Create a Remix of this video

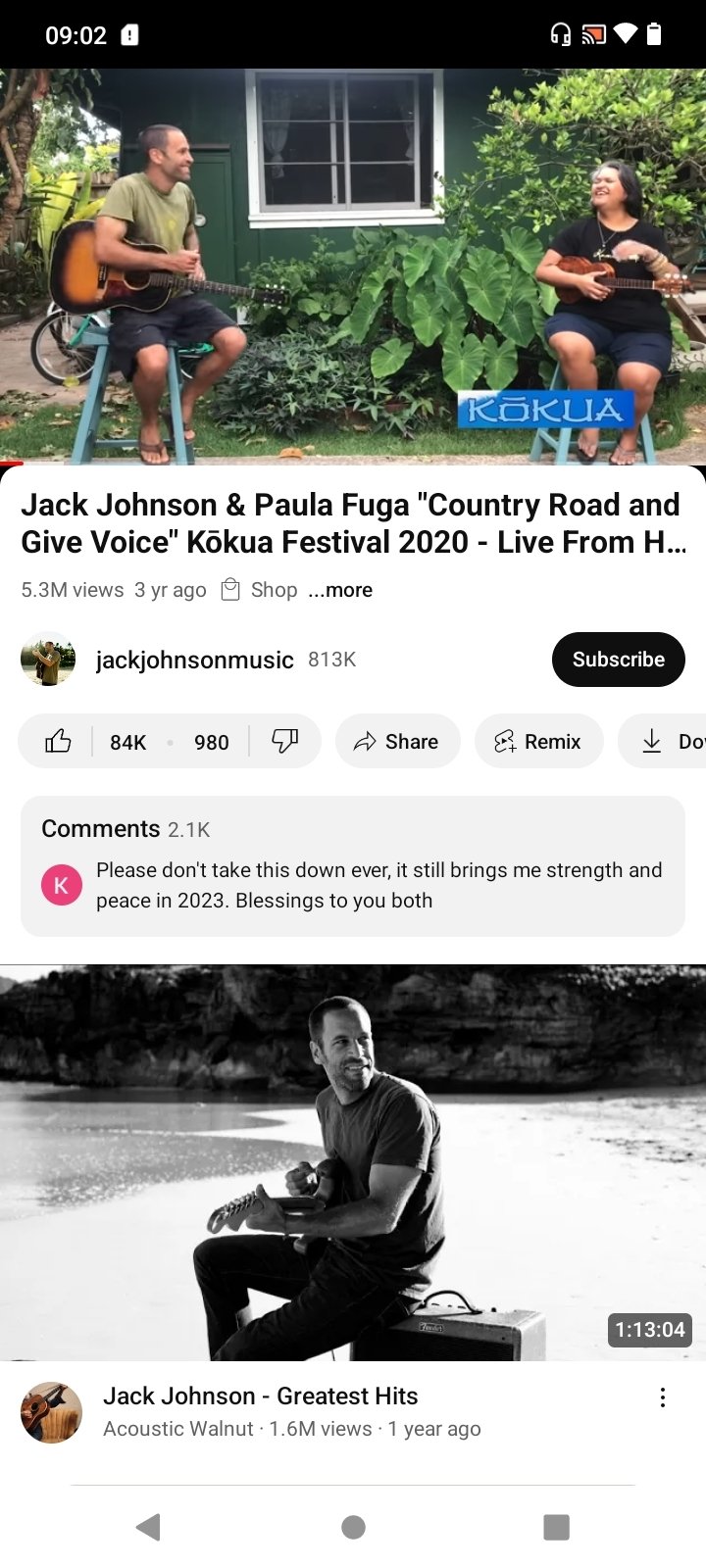click(538, 742)
